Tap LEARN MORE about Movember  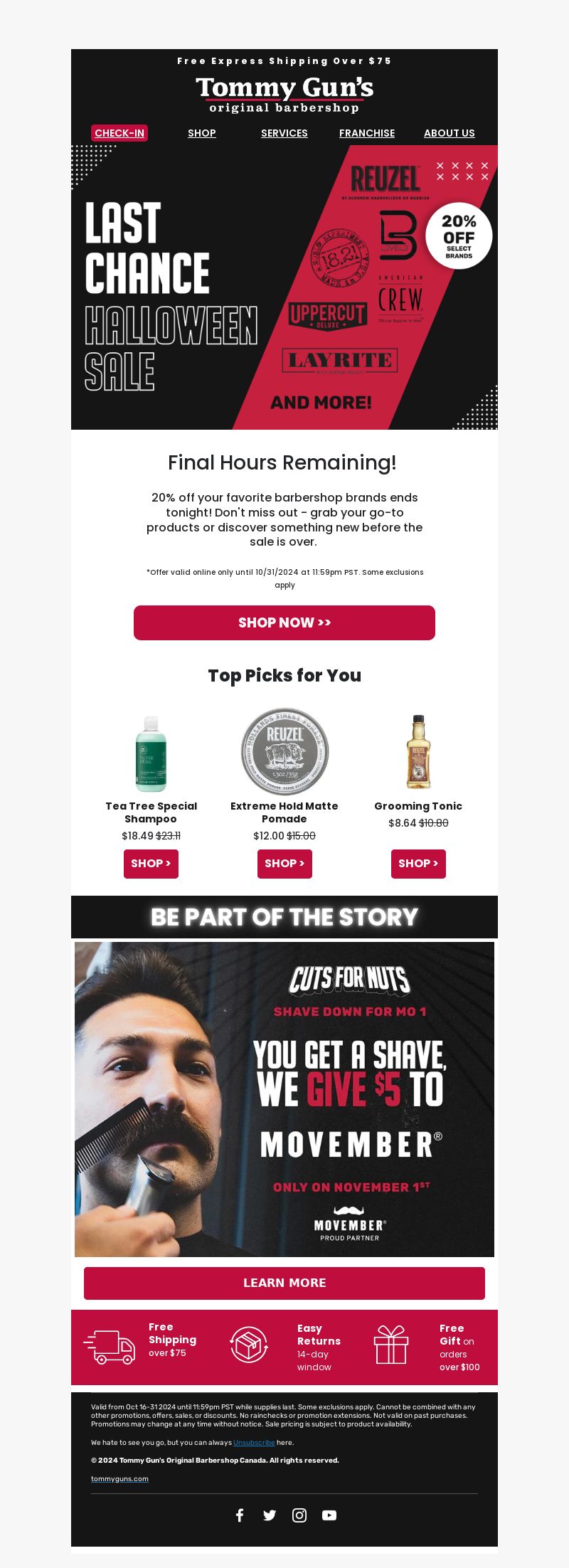(x=284, y=1283)
